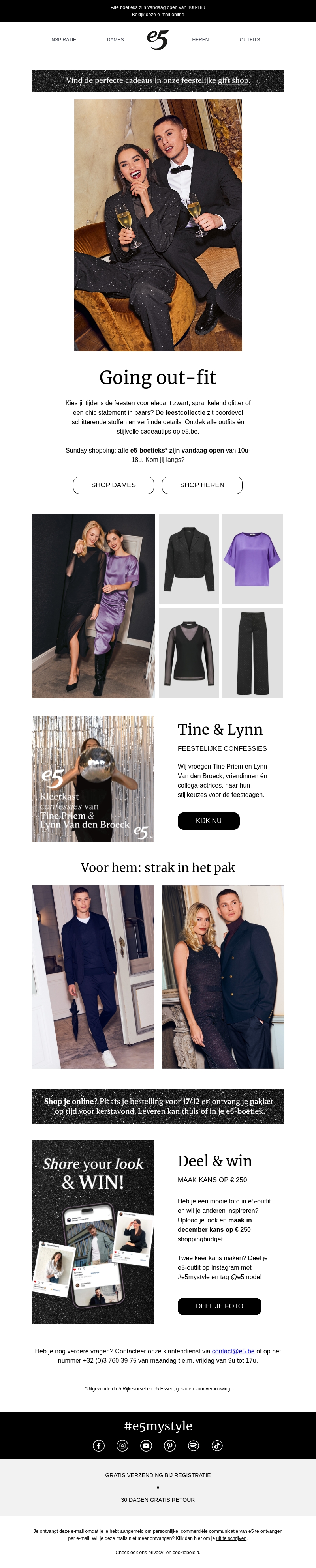Open the OUTFITS section
This screenshot has width=316, height=1568.
(x=250, y=39)
